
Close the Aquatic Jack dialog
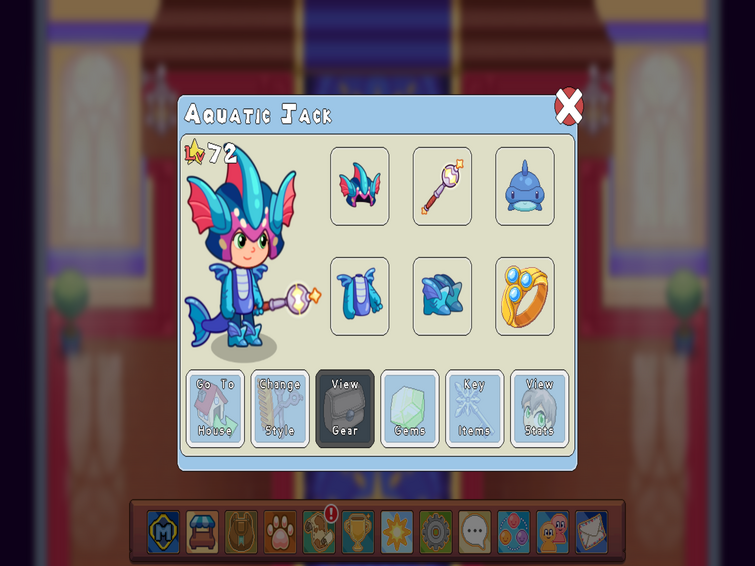pos(568,106)
